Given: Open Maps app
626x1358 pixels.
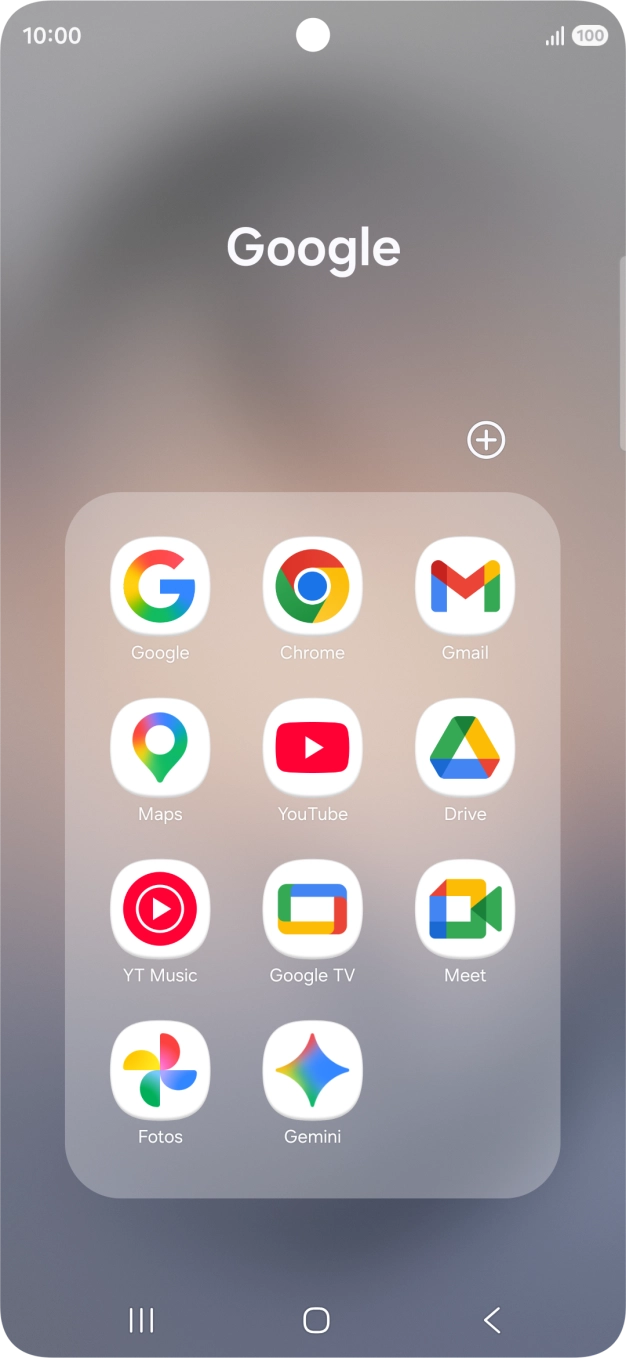Looking at the screenshot, I should [x=160, y=747].
